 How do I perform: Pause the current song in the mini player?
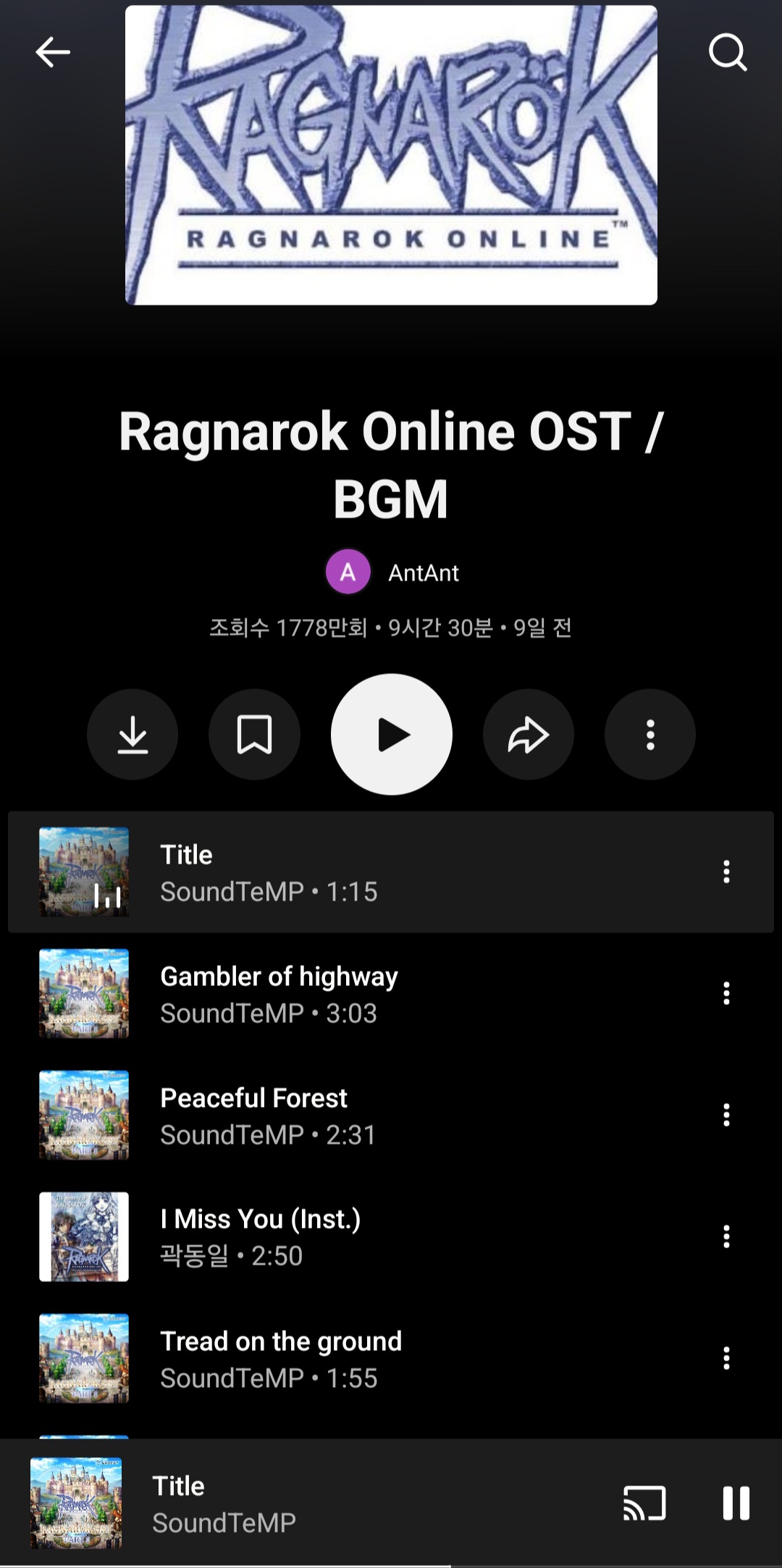[x=736, y=1503]
